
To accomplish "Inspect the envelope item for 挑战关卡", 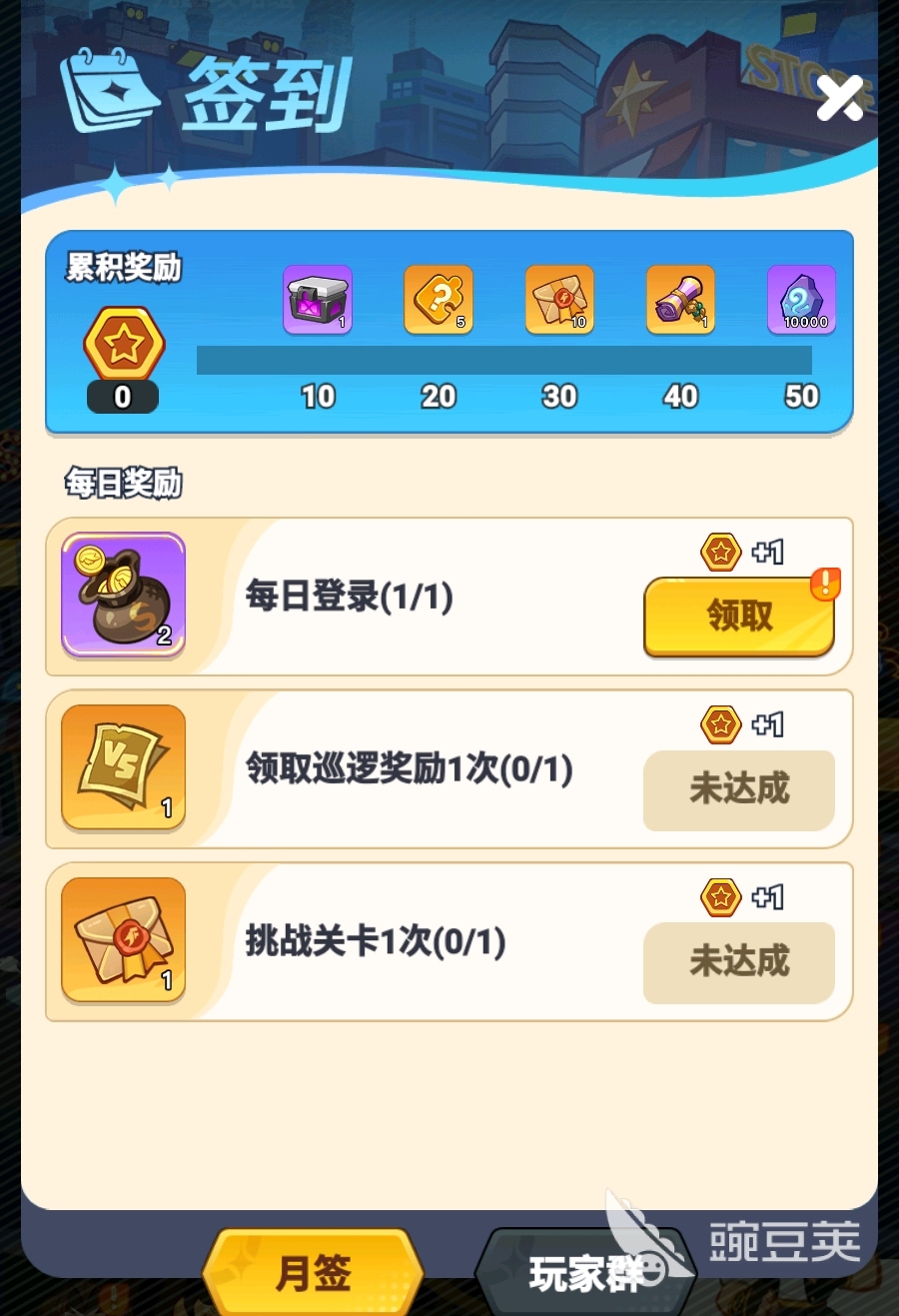I will pyautogui.click(x=124, y=940).
